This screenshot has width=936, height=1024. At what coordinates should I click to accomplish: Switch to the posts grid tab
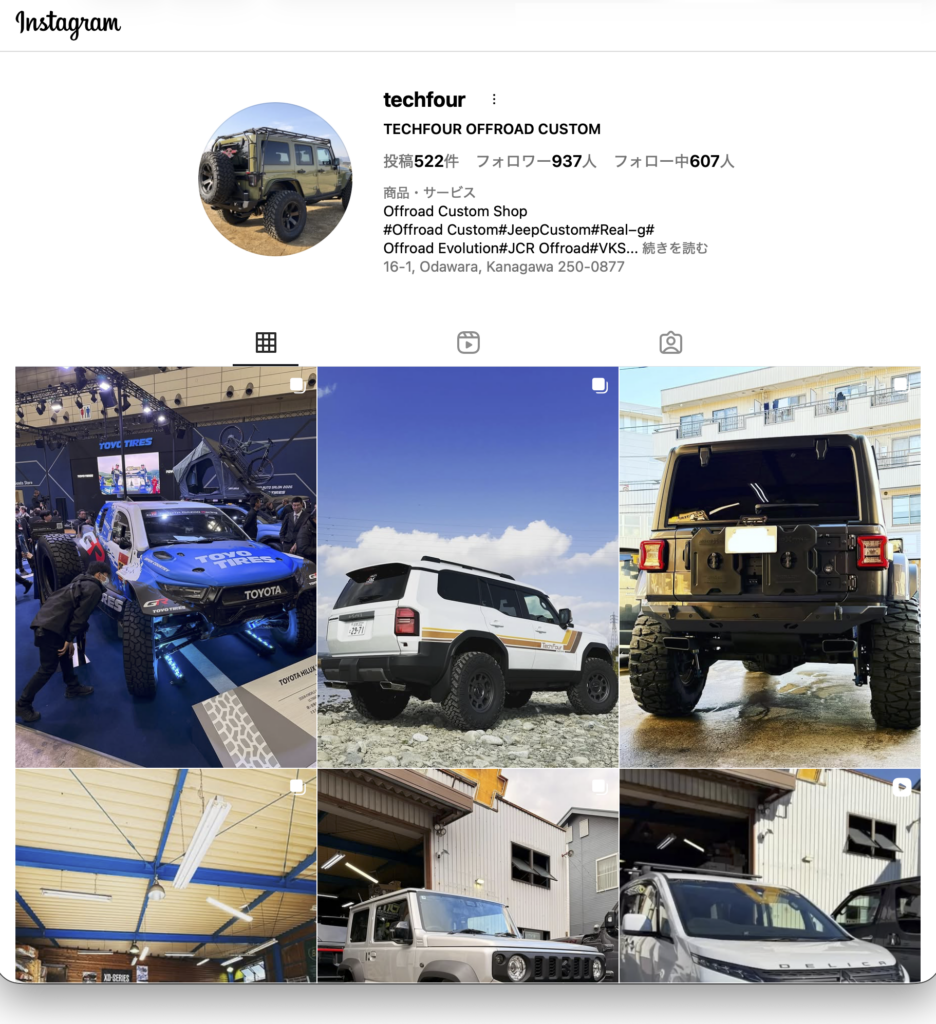265,343
